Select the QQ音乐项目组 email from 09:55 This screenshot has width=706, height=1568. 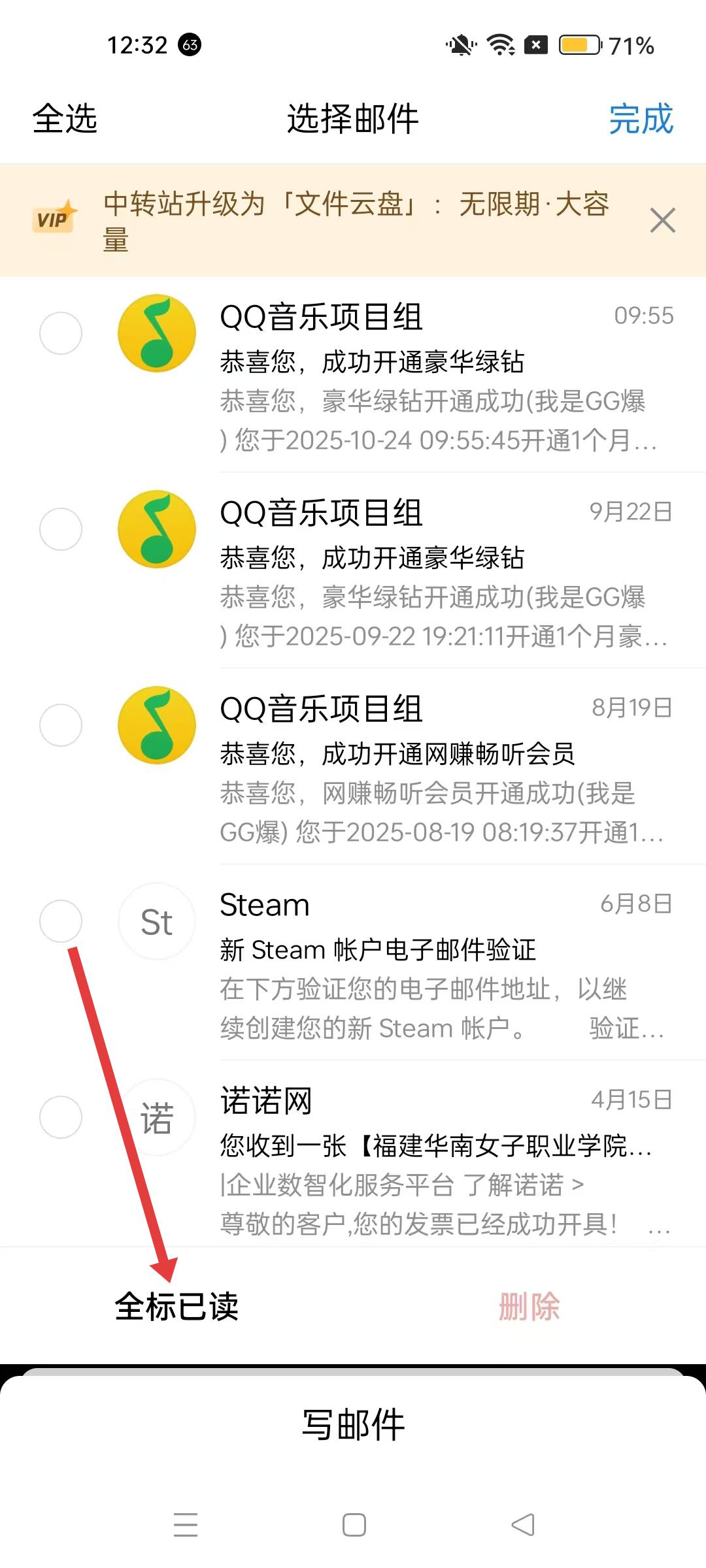tap(61, 333)
